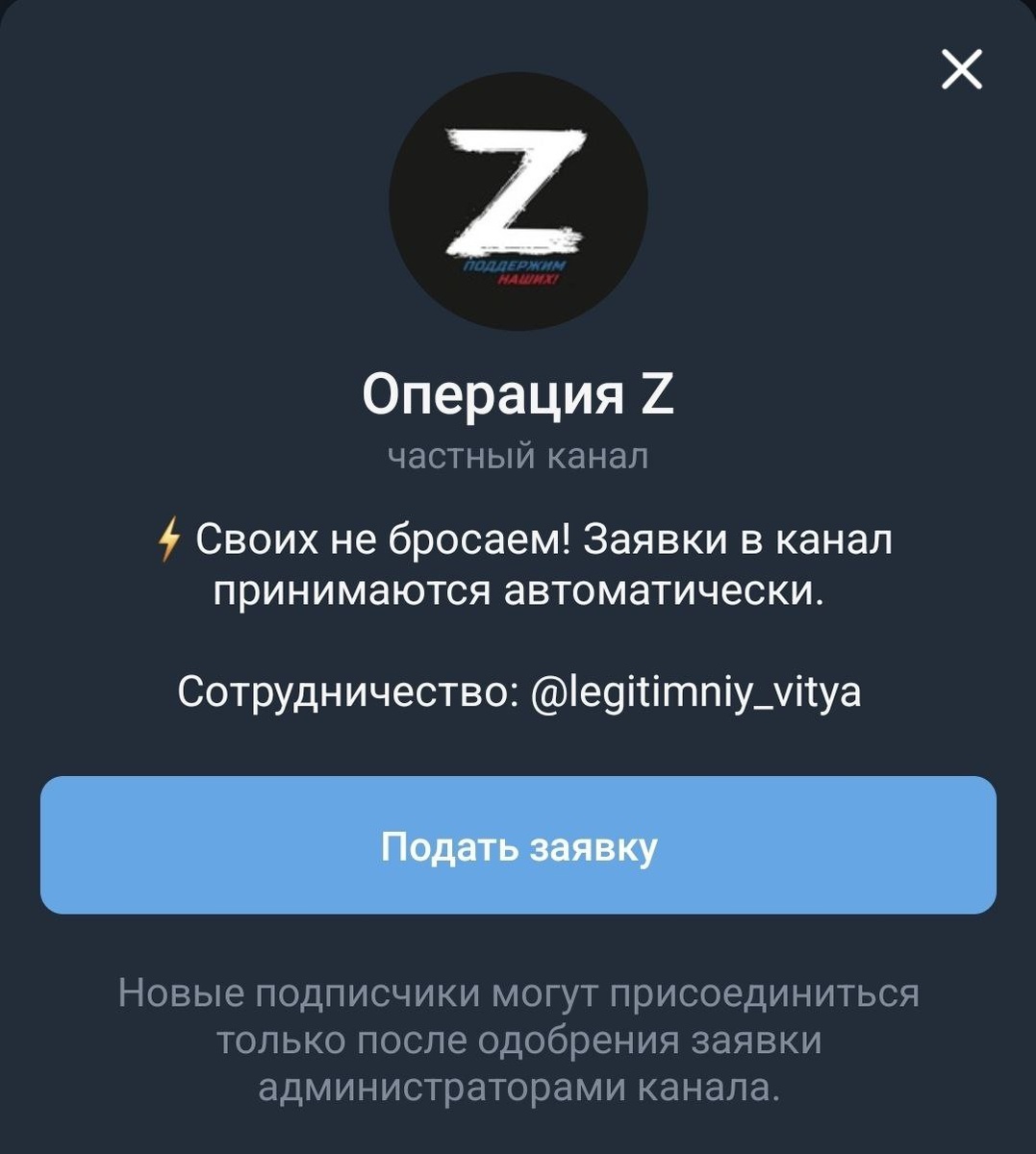
Task: Select the «частный канал» label
Action: coord(518,454)
